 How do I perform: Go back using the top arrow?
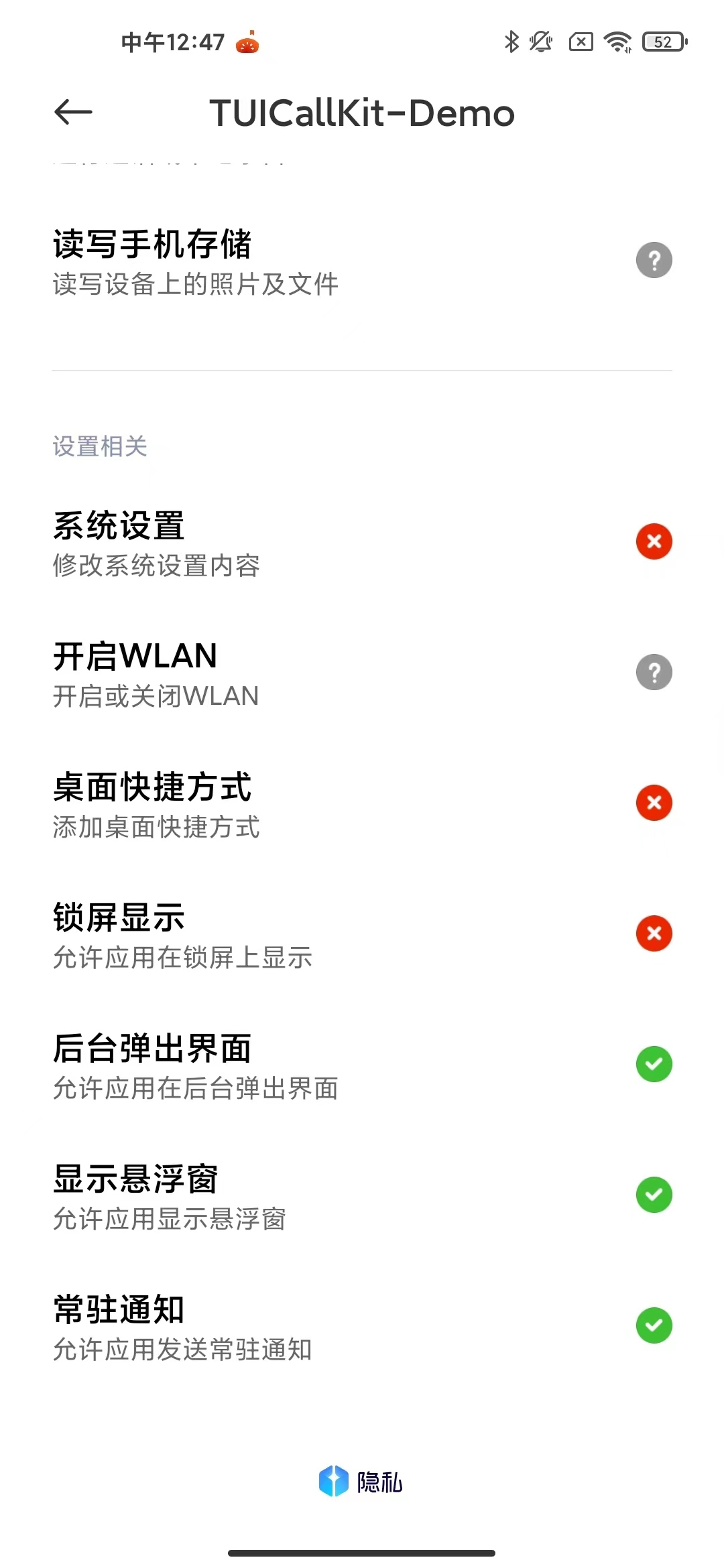coord(73,112)
